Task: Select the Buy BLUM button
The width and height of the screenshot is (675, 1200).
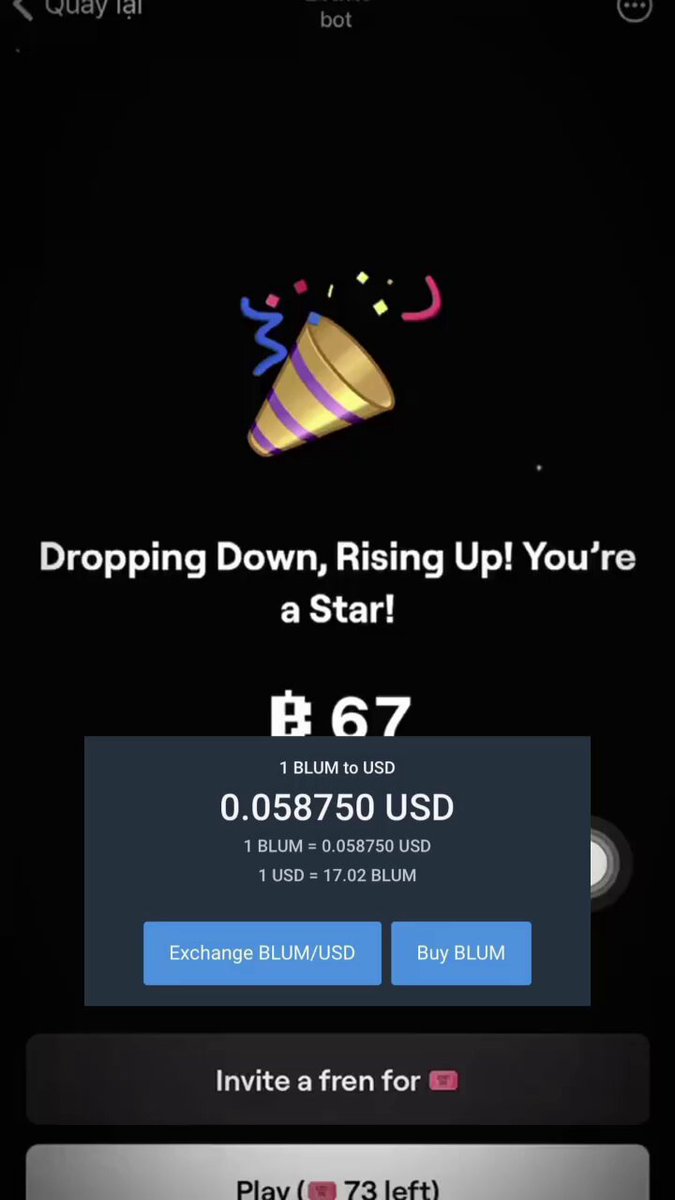Action: (x=461, y=953)
